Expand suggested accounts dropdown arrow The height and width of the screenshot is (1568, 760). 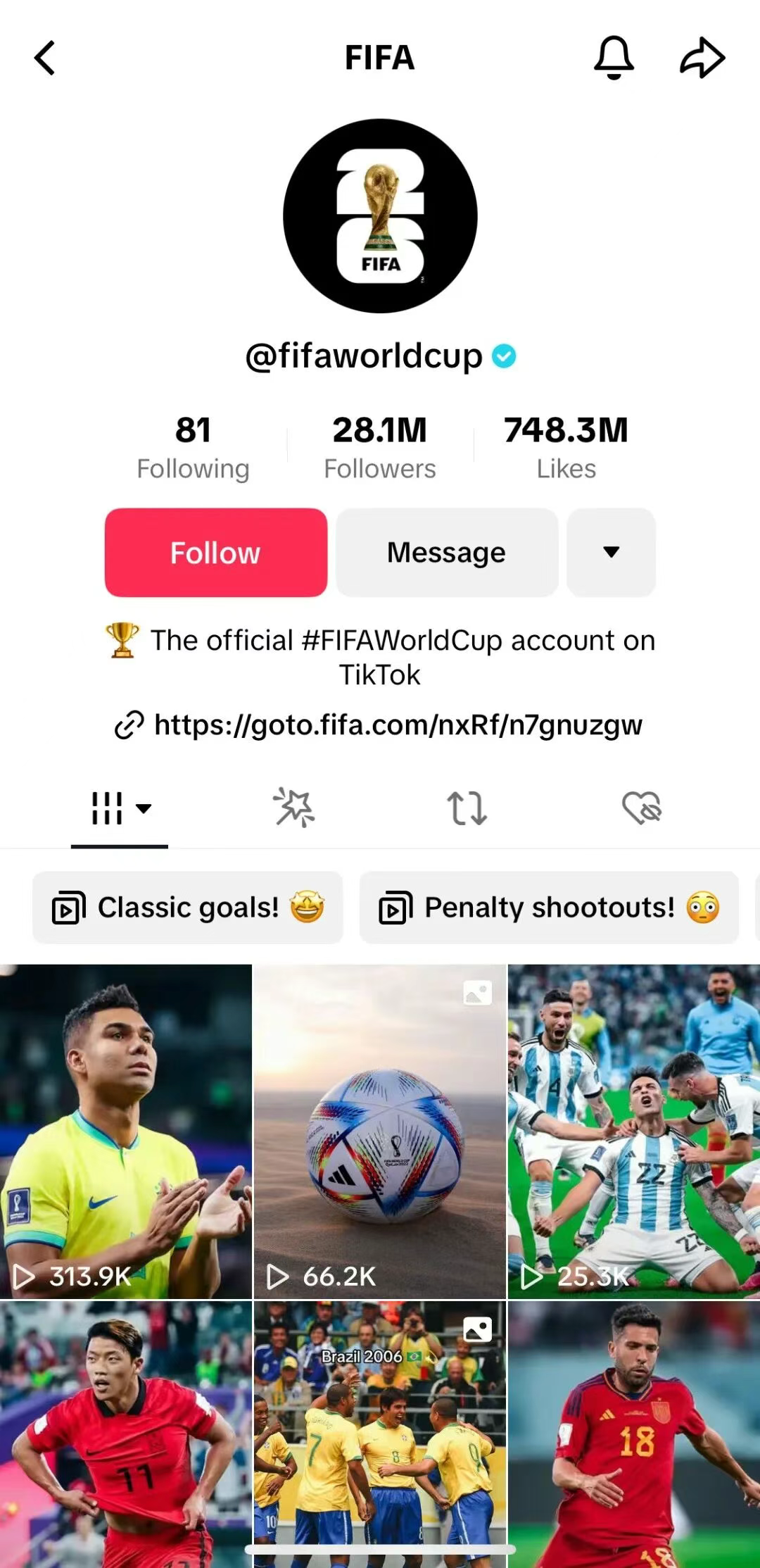(x=611, y=553)
